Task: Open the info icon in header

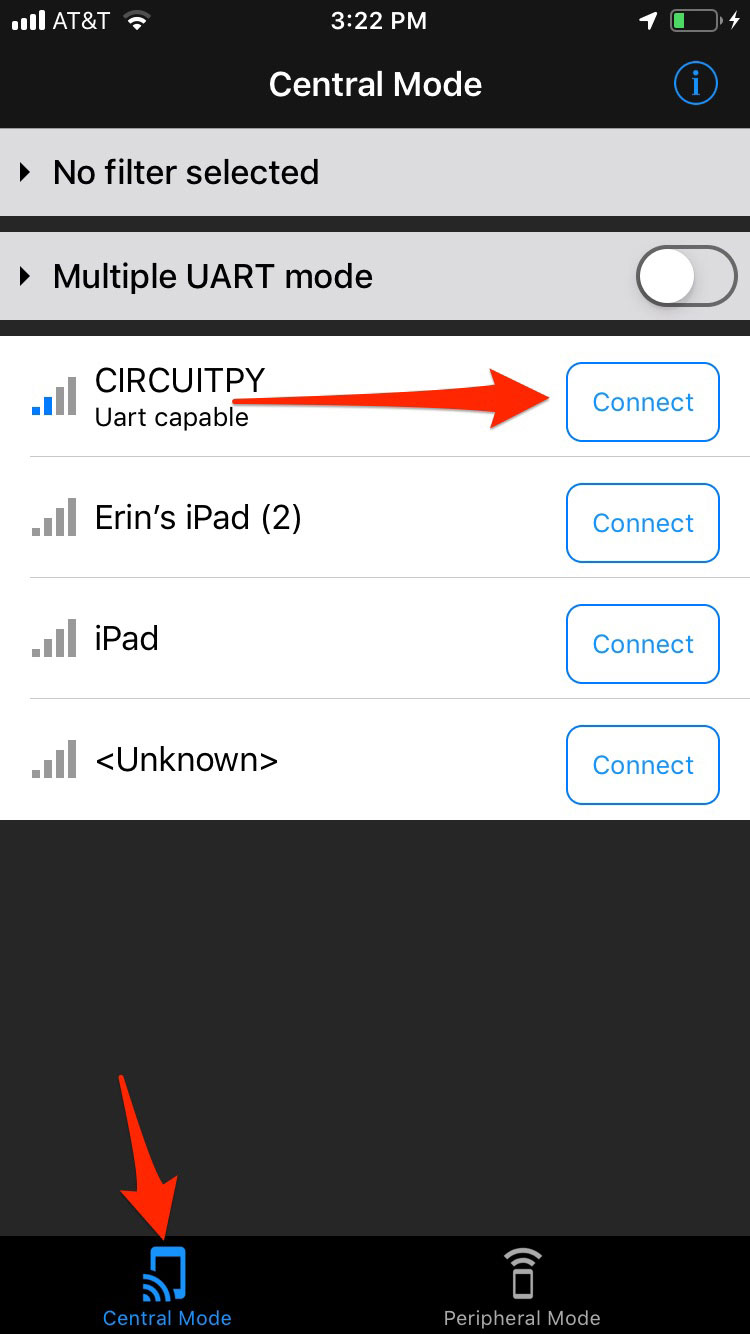Action: (695, 85)
